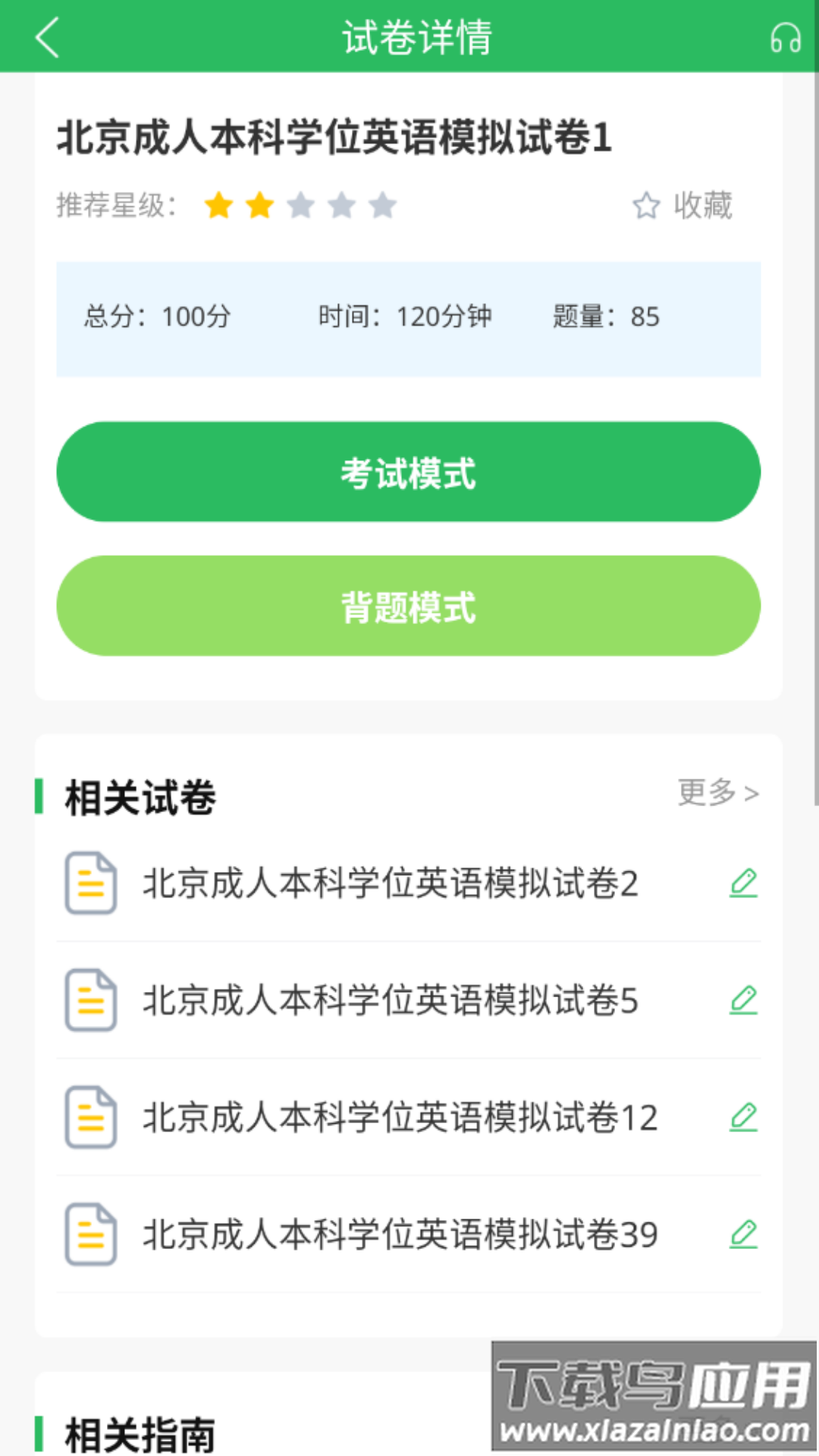Select the third recommendation star rating
This screenshot has width=819, height=1456.
[x=301, y=206]
